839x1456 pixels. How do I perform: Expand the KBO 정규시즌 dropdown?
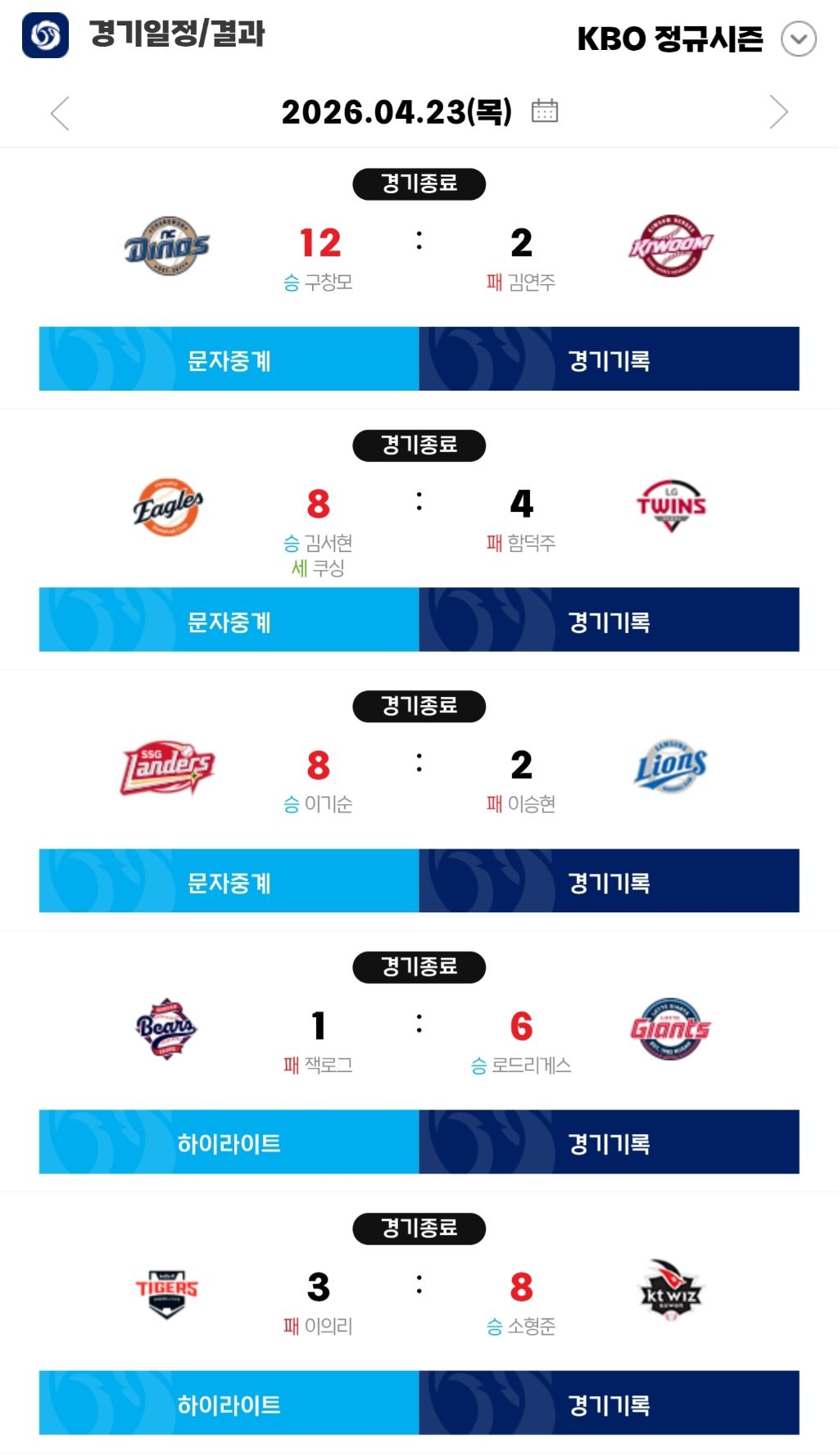tap(798, 38)
